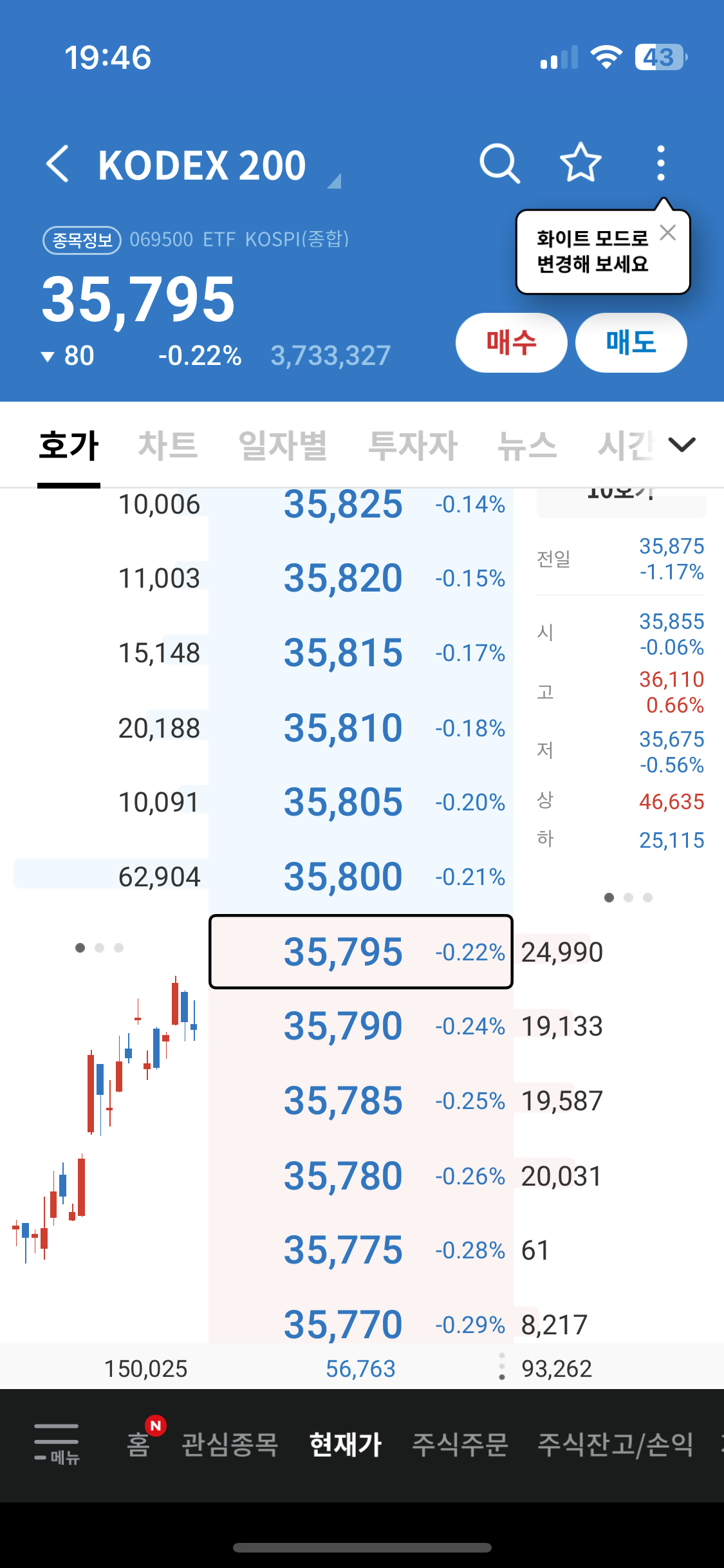Open the three-dot overflow menu
The width and height of the screenshot is (724, 1568).
pyautogui.click(x=660, y=163)
